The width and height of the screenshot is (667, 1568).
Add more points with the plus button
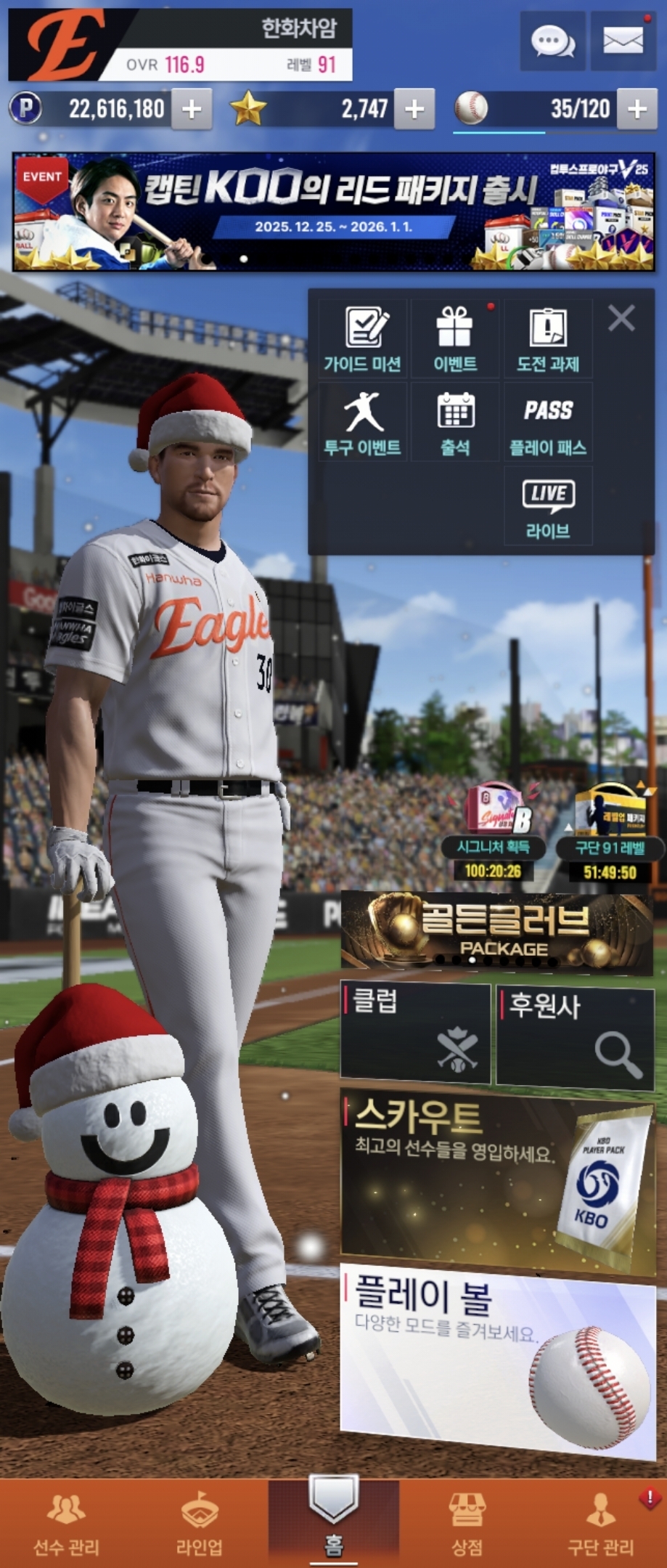192,109
